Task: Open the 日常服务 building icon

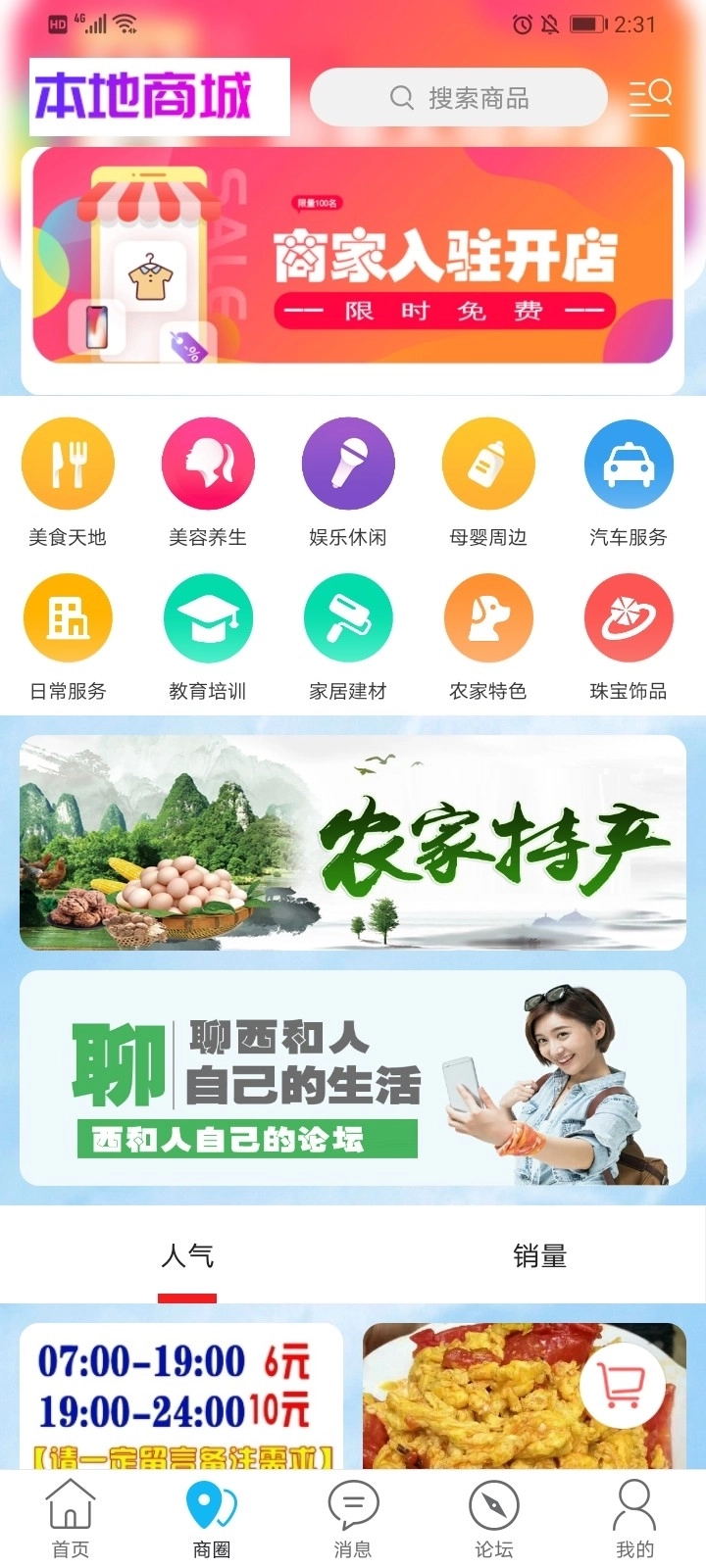Action: pyautogui.click(x=67, y=617)
